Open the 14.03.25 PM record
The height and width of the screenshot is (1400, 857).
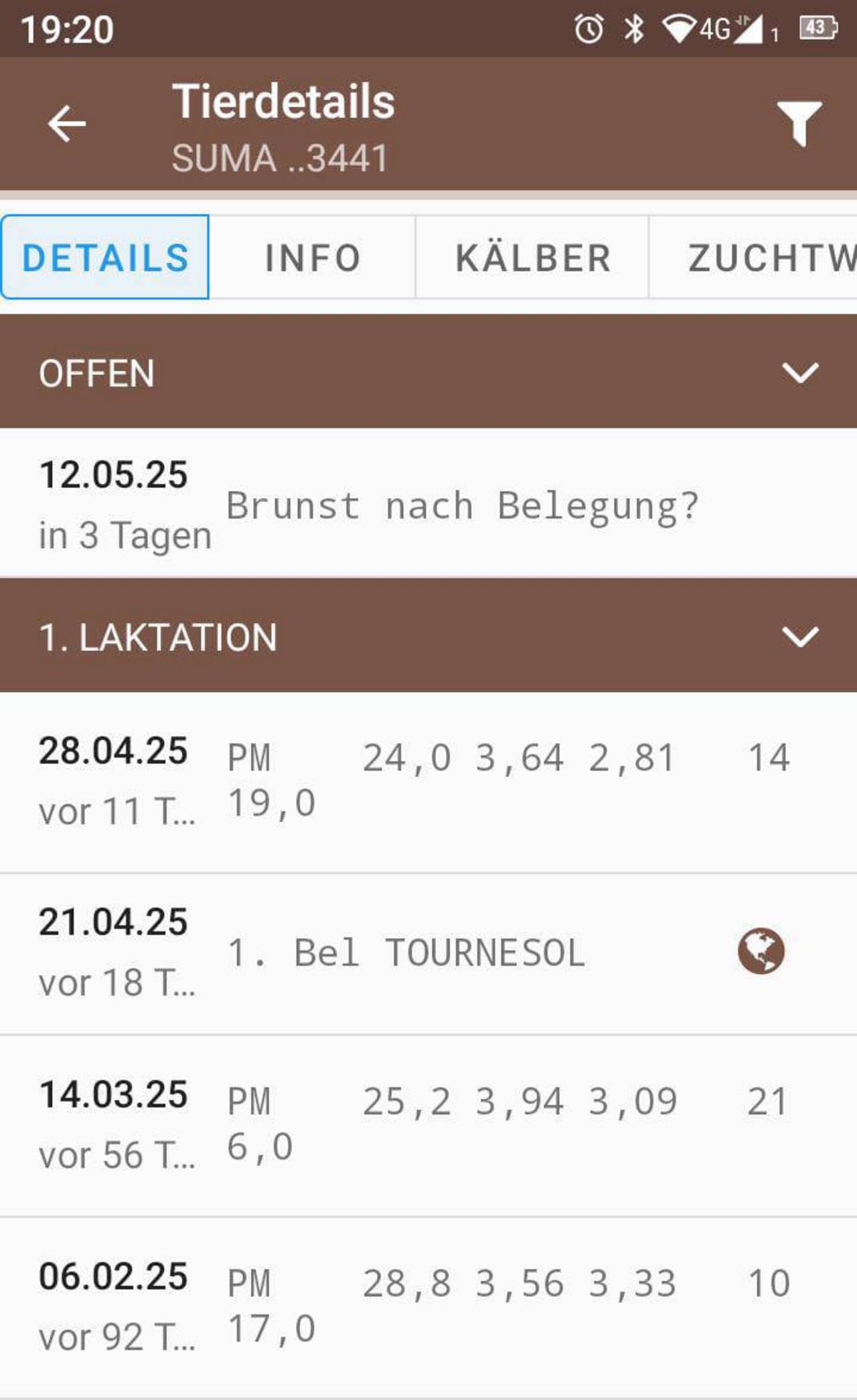tap(428, 1126)
